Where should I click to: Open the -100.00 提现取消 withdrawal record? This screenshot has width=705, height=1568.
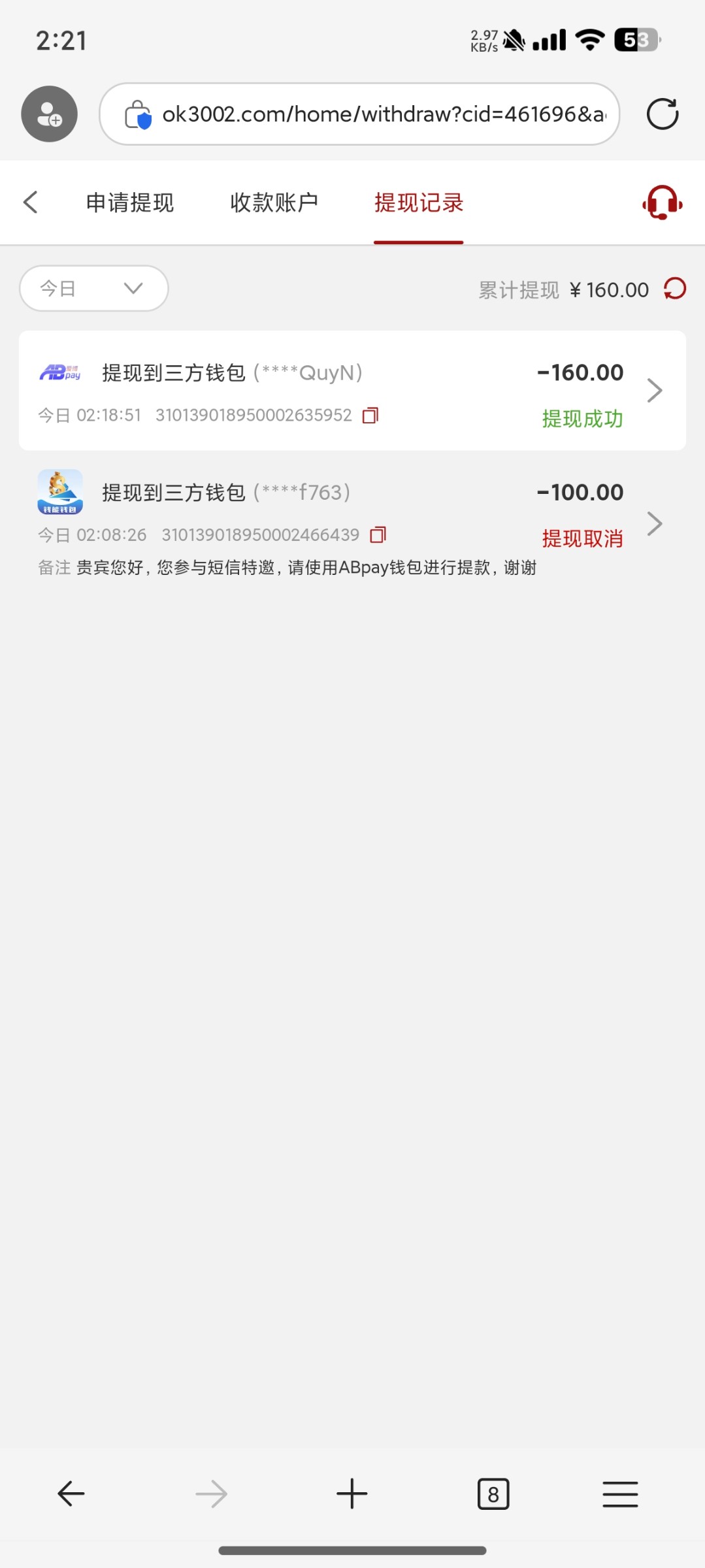click(352, 523)
